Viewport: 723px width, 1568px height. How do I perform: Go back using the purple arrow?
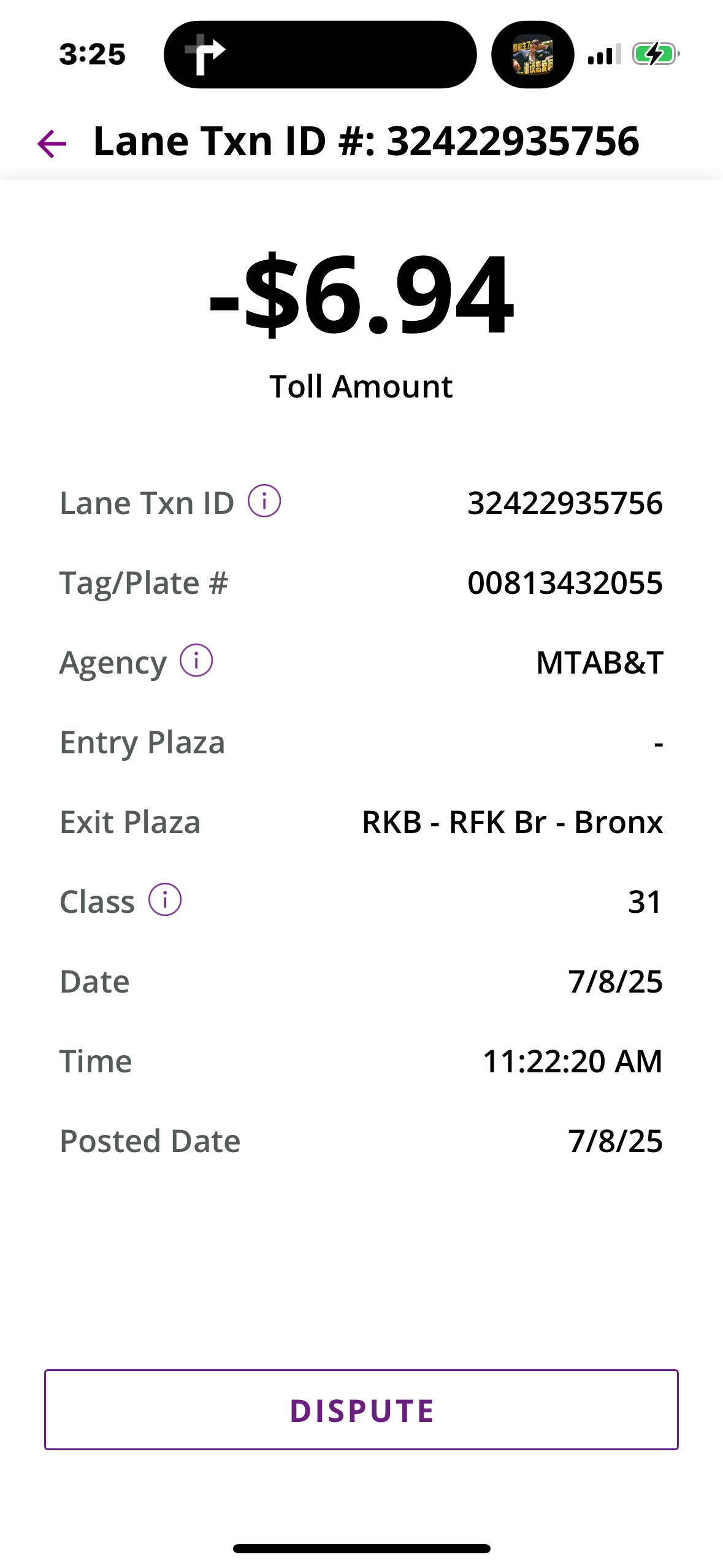point(52,144)
